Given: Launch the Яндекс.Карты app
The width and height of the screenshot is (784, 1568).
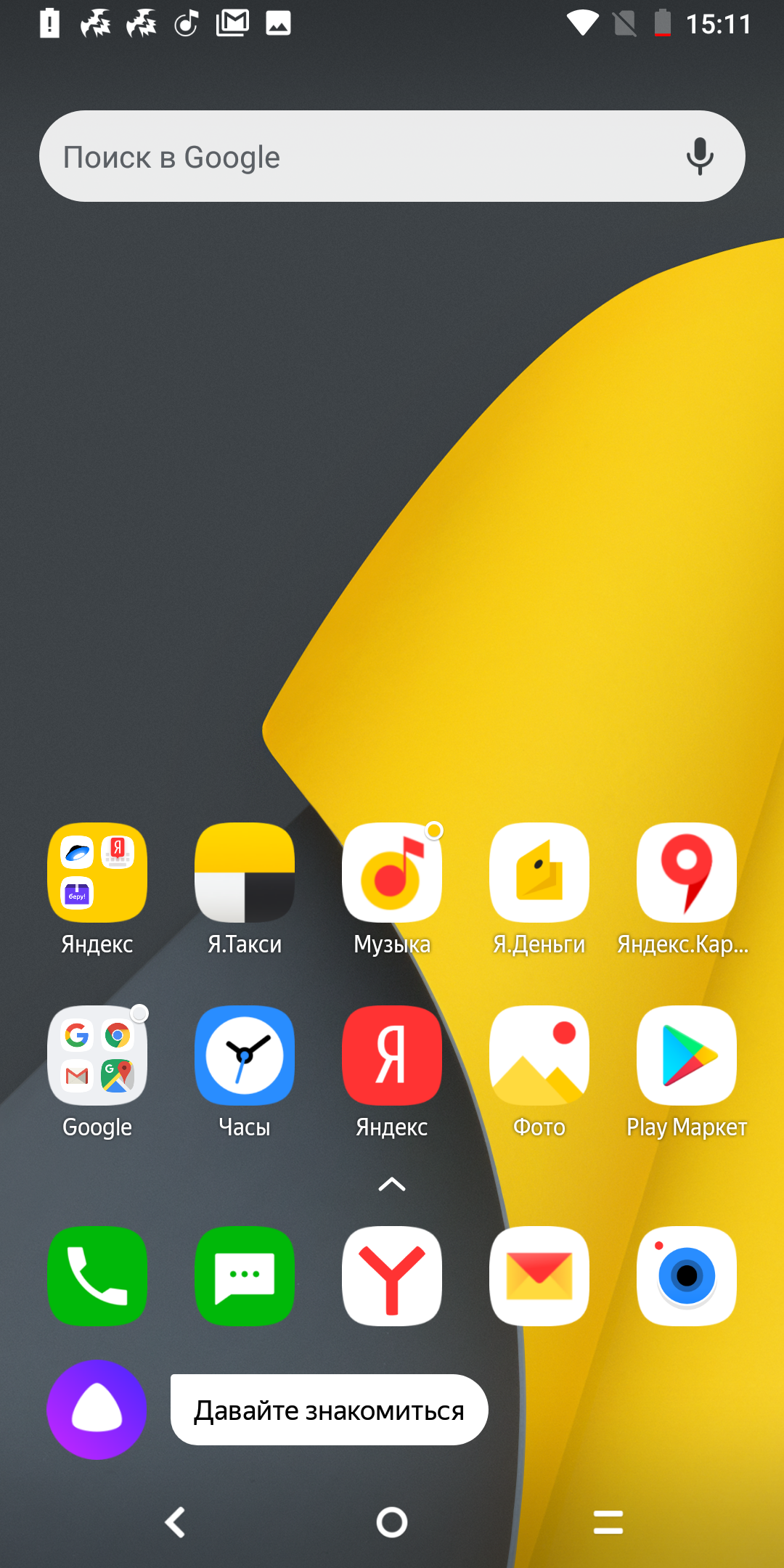Looking at the screenshot, I should [x=687, y=873].
